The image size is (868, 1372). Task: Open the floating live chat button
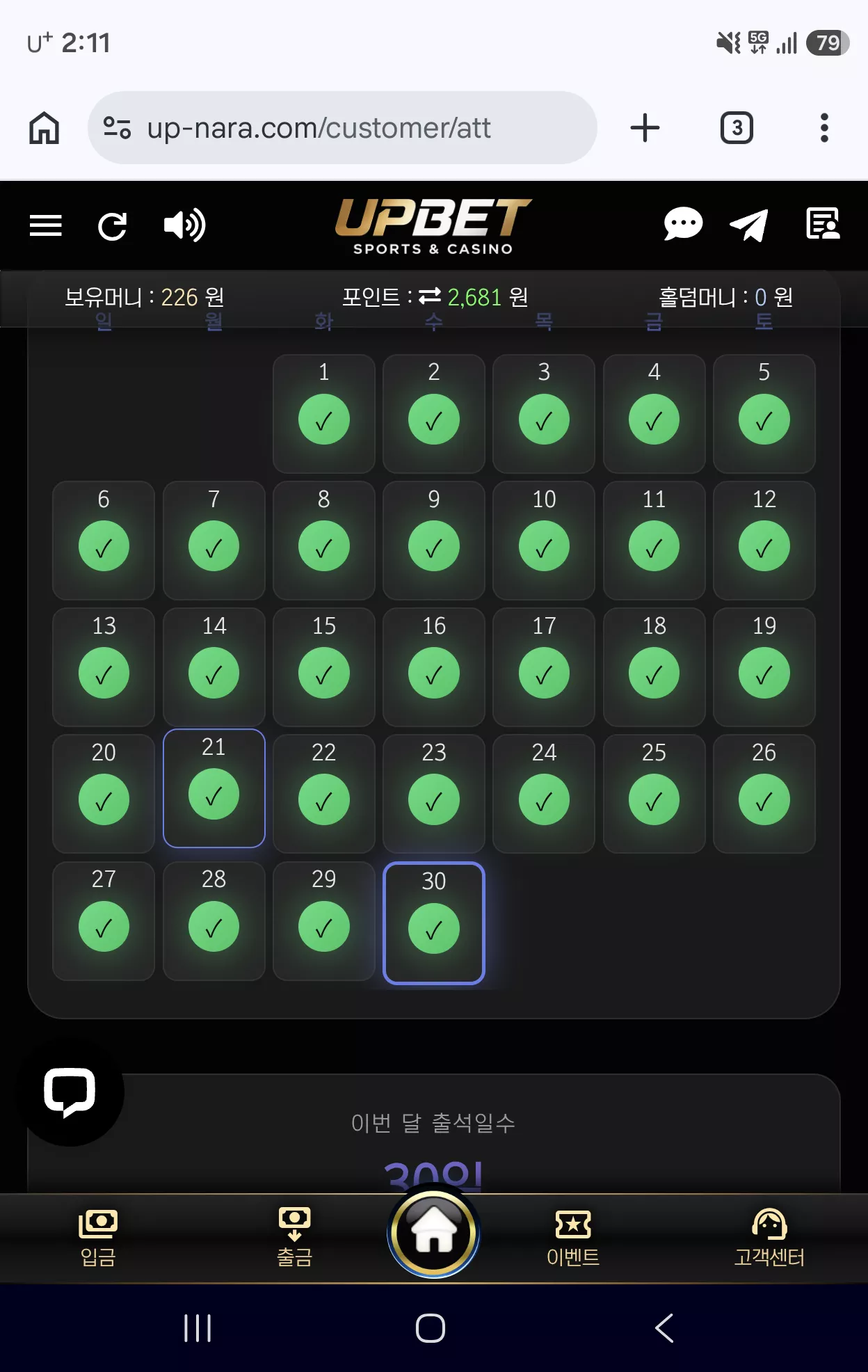[x=70, y=1092]
